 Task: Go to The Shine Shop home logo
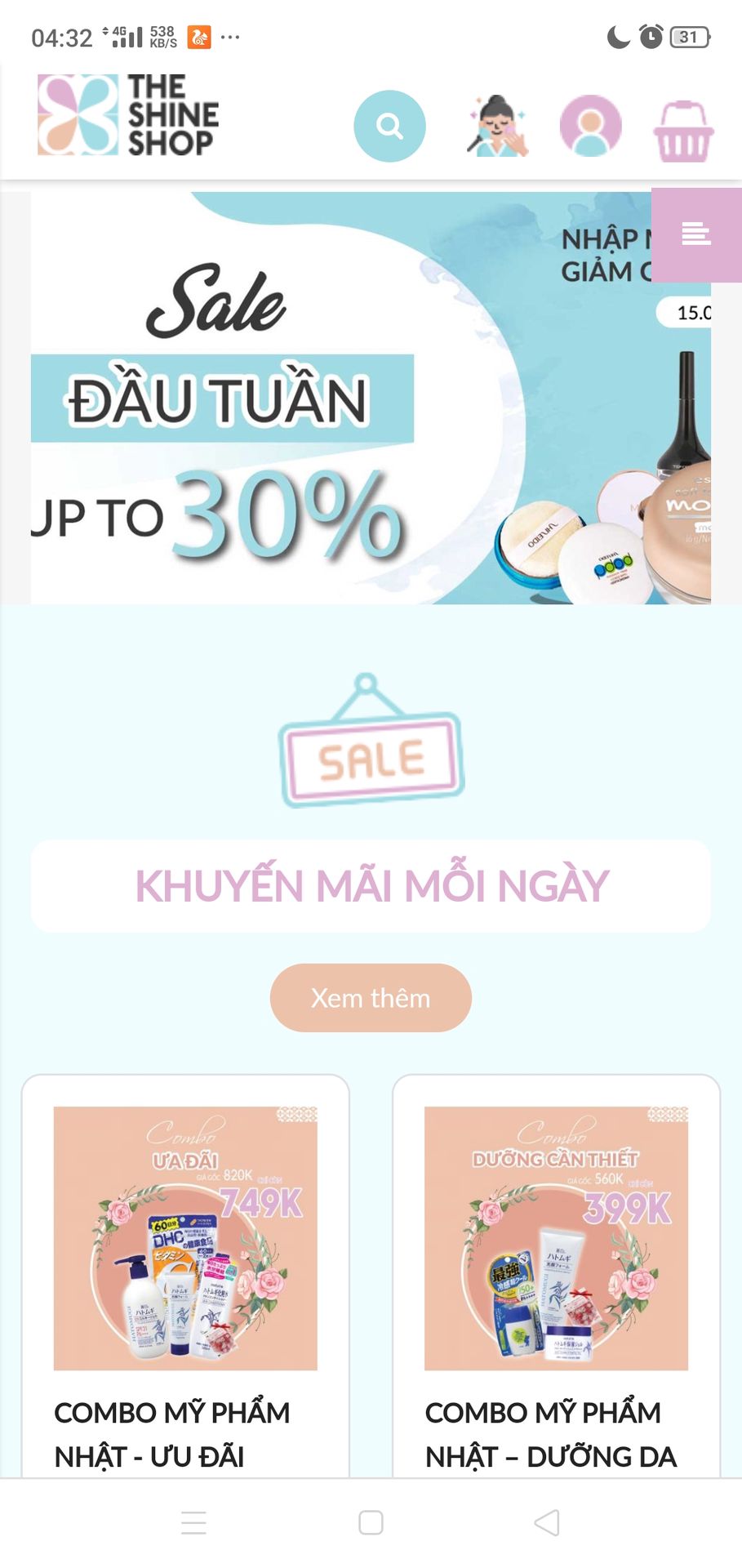[128, 115]
